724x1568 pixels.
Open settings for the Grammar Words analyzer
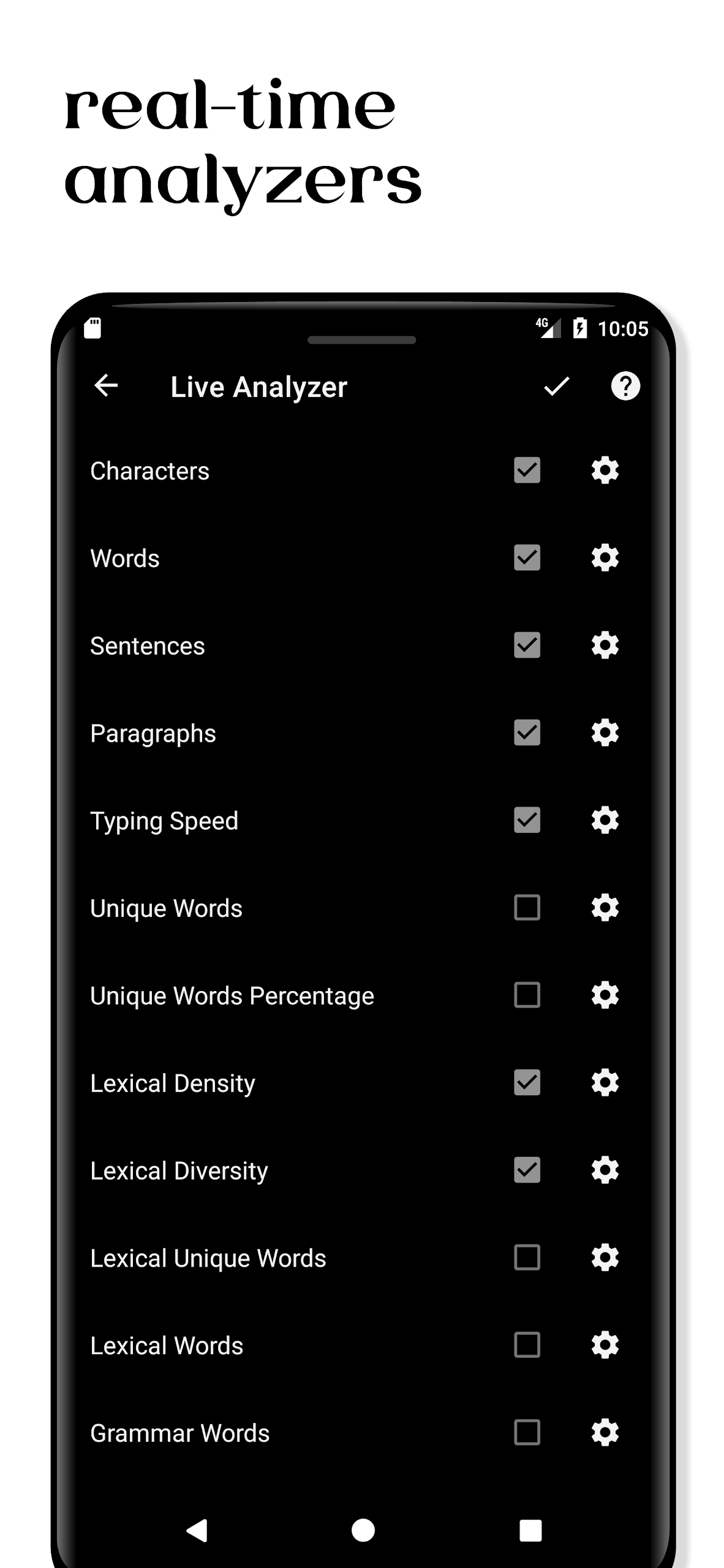point(605,1433)
